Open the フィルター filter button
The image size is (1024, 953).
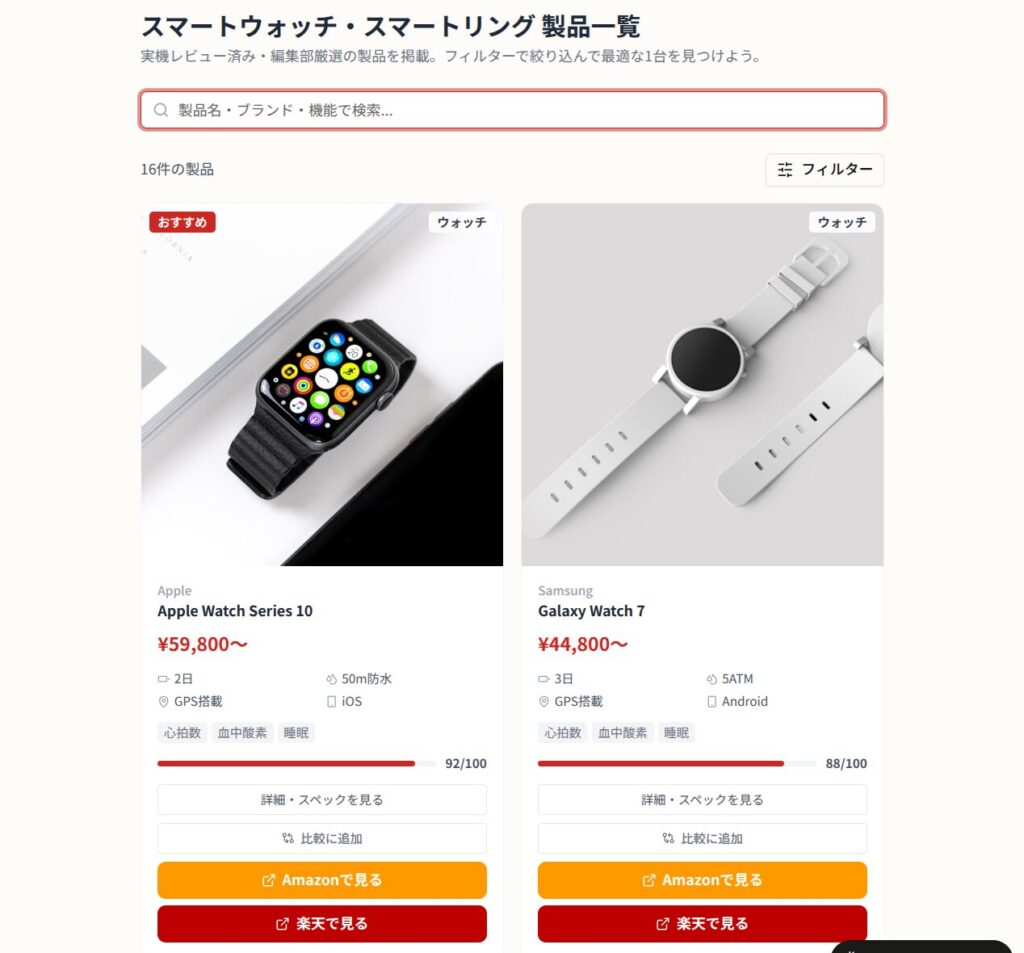824,170
